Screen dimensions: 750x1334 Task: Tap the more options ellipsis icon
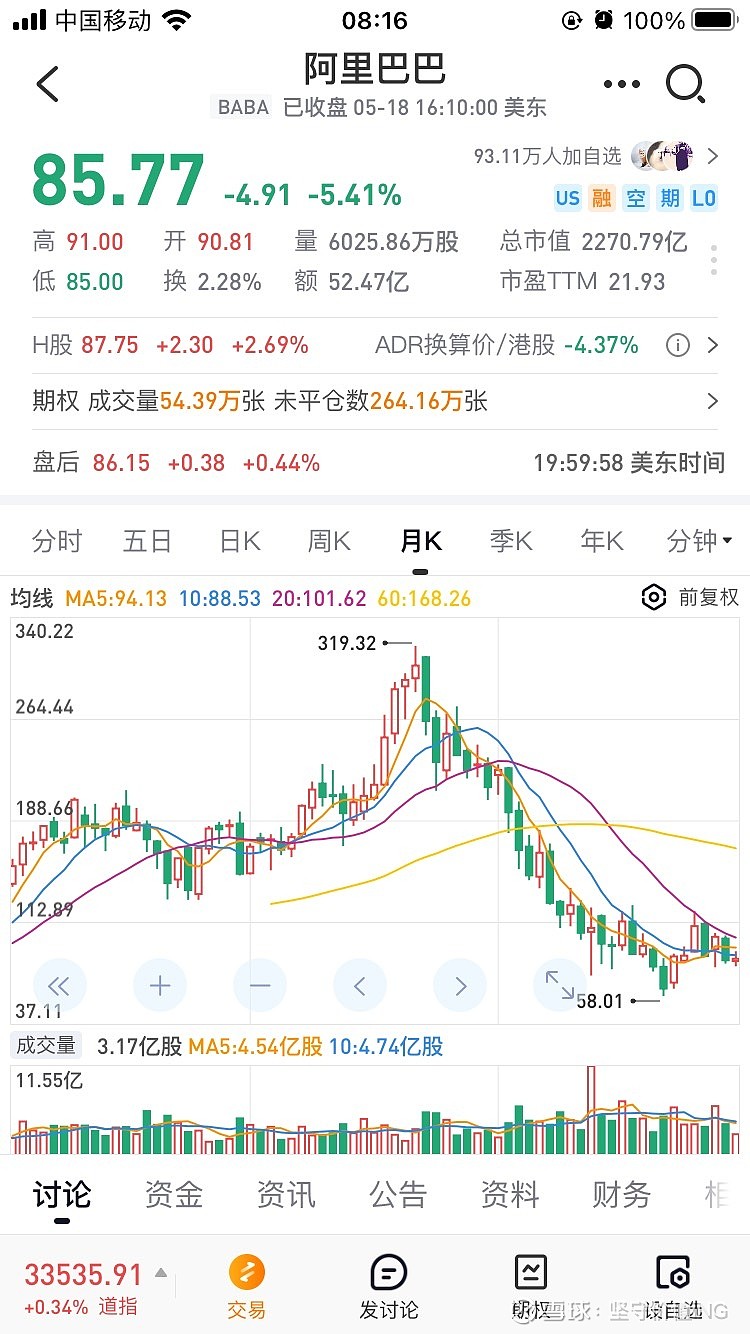point(620,84)
